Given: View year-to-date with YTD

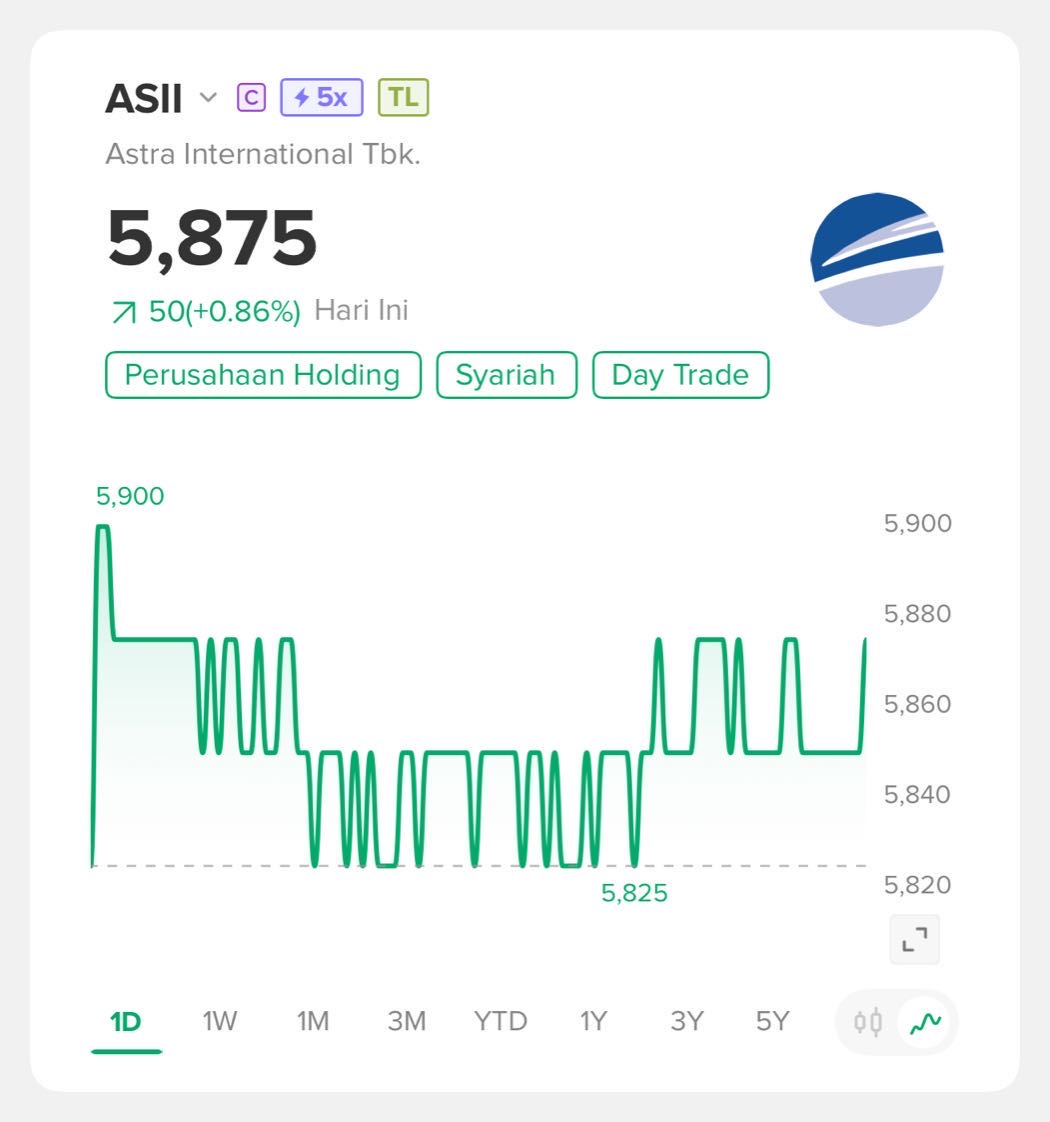Looking at the screenshot, I should [x=500, y=1021].
